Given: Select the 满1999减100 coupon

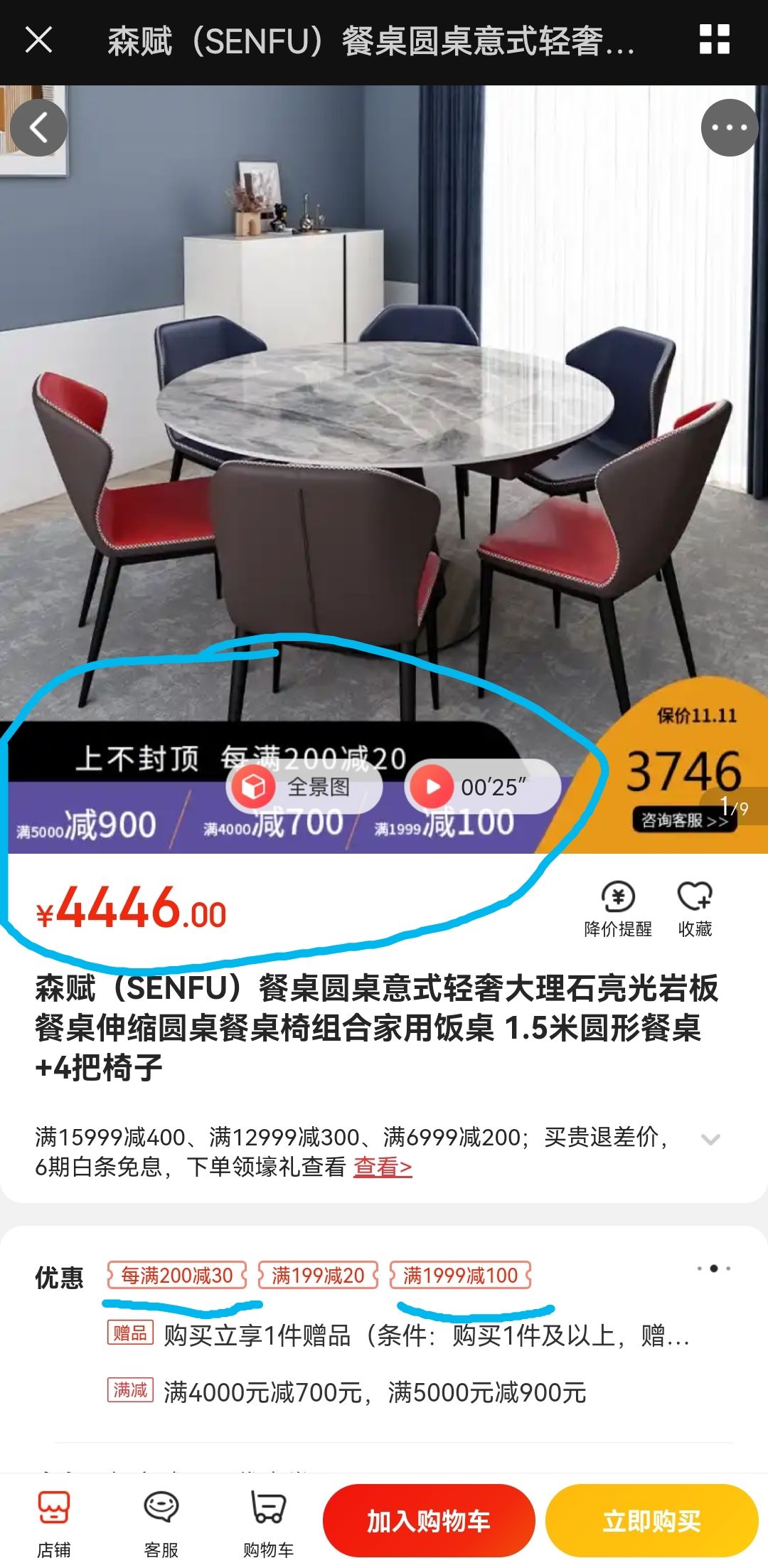Looking at the screenshot, I should (x=460, y=1276).
